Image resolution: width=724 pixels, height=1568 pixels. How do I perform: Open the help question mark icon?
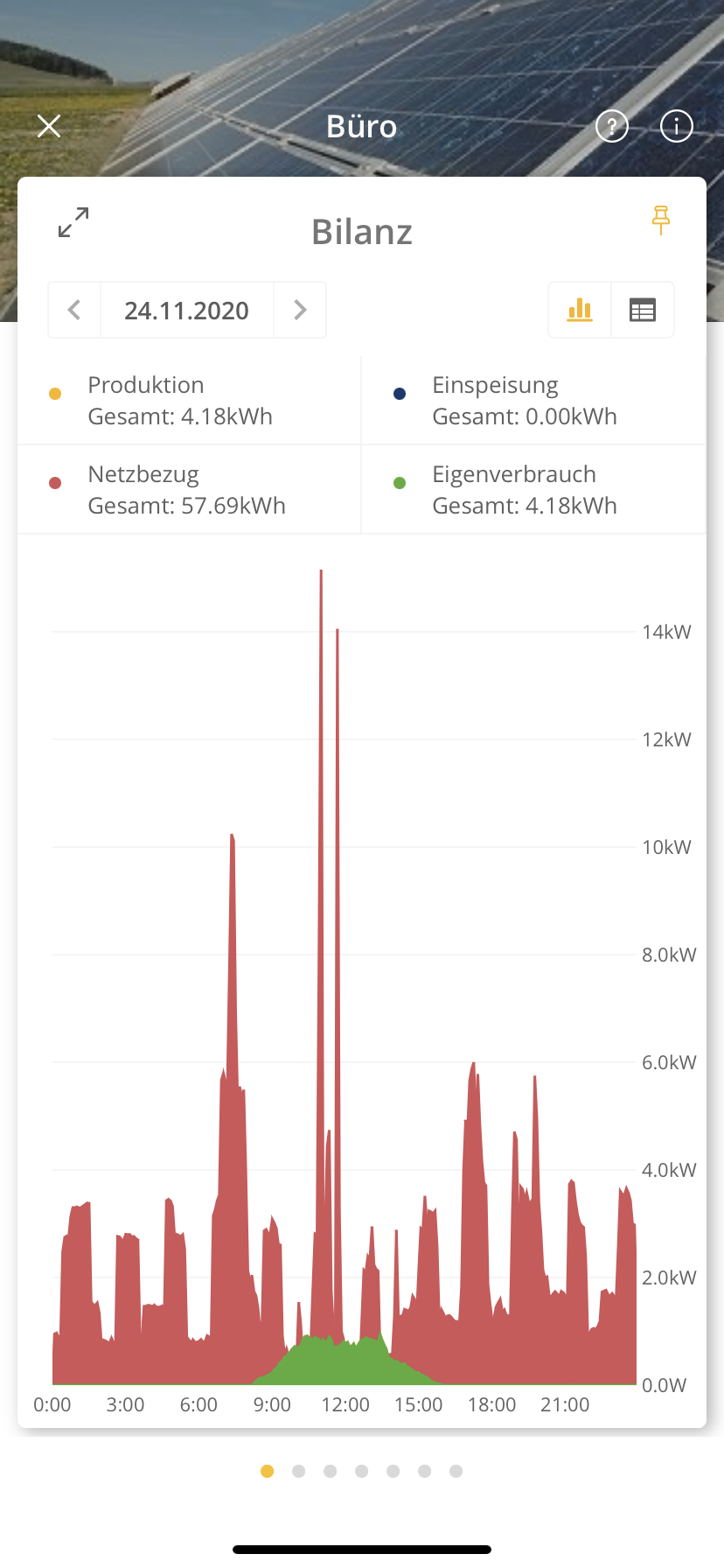point(612,127)
